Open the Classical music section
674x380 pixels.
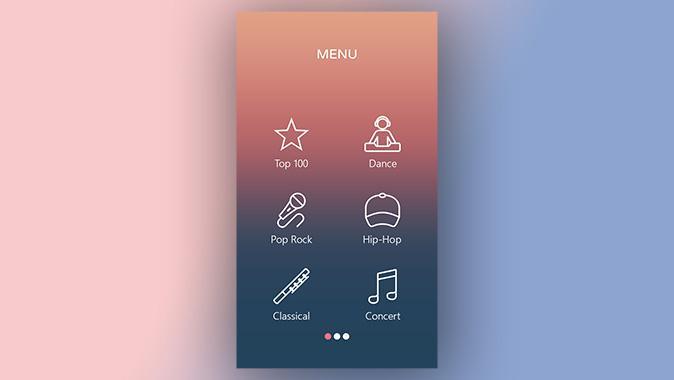(291, 295)
